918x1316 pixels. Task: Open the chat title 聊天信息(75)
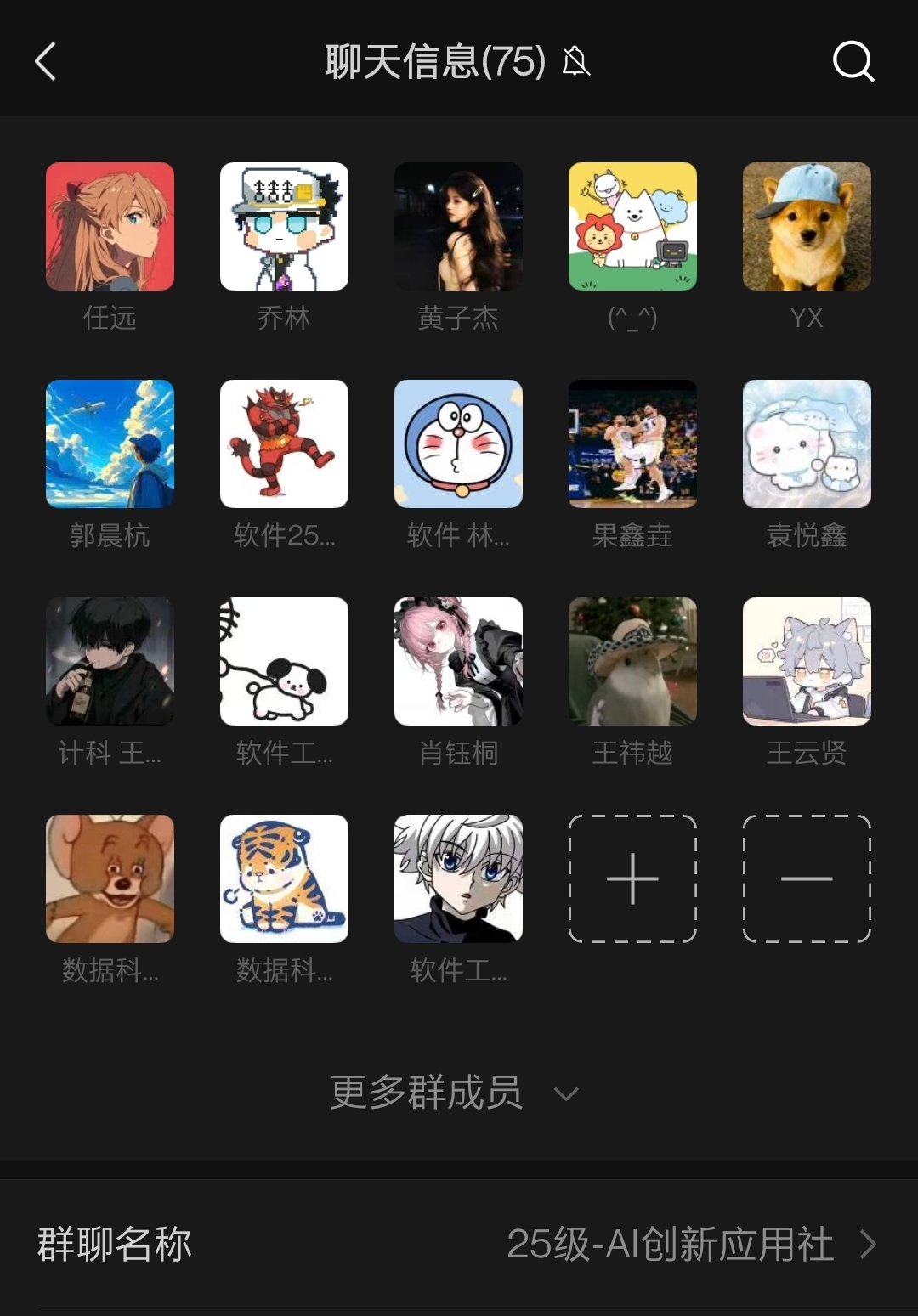click(x=432, y=62)
